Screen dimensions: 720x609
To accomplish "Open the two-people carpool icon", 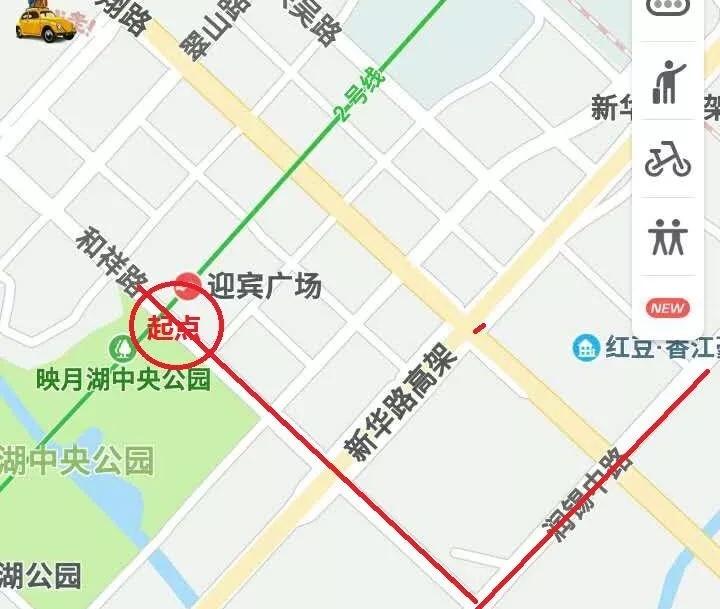I will (668, 237).
